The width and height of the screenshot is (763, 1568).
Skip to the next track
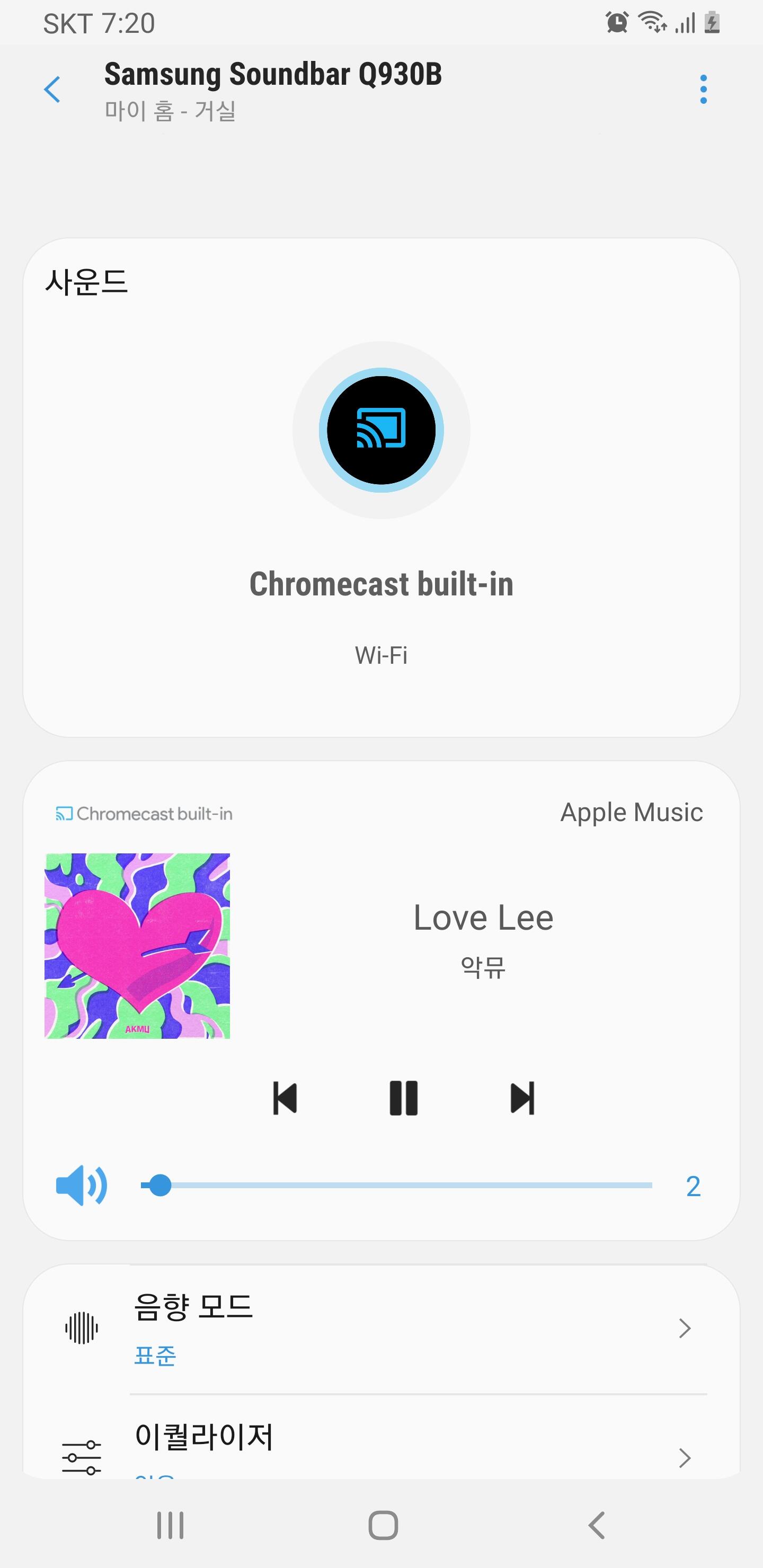(x=522, y=1098)
